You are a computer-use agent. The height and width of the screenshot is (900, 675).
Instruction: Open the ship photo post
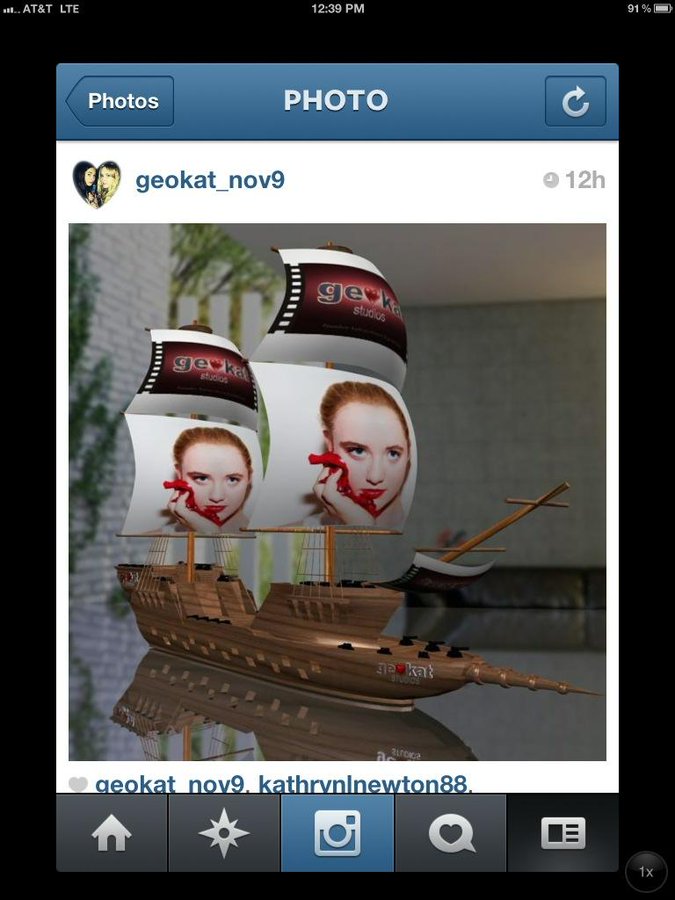point(337,491)
